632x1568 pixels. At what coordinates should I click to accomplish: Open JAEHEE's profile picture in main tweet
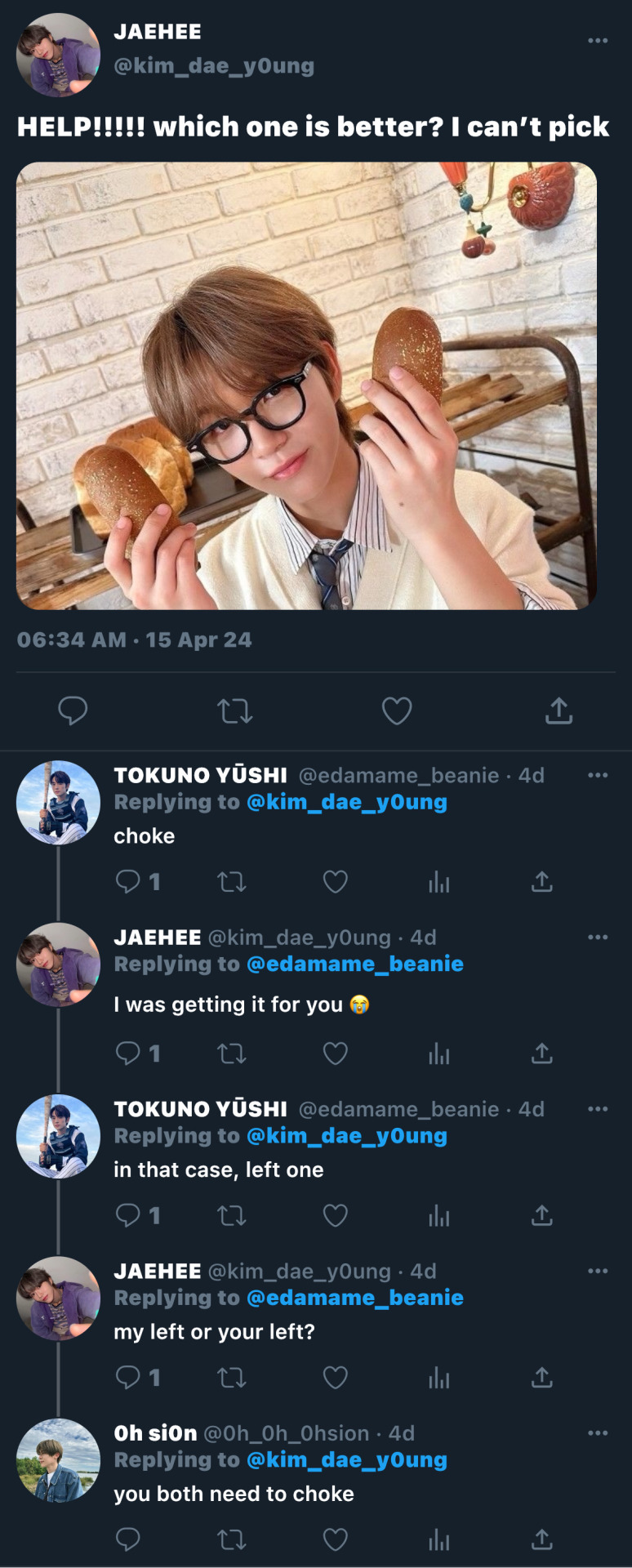point(58,55)
